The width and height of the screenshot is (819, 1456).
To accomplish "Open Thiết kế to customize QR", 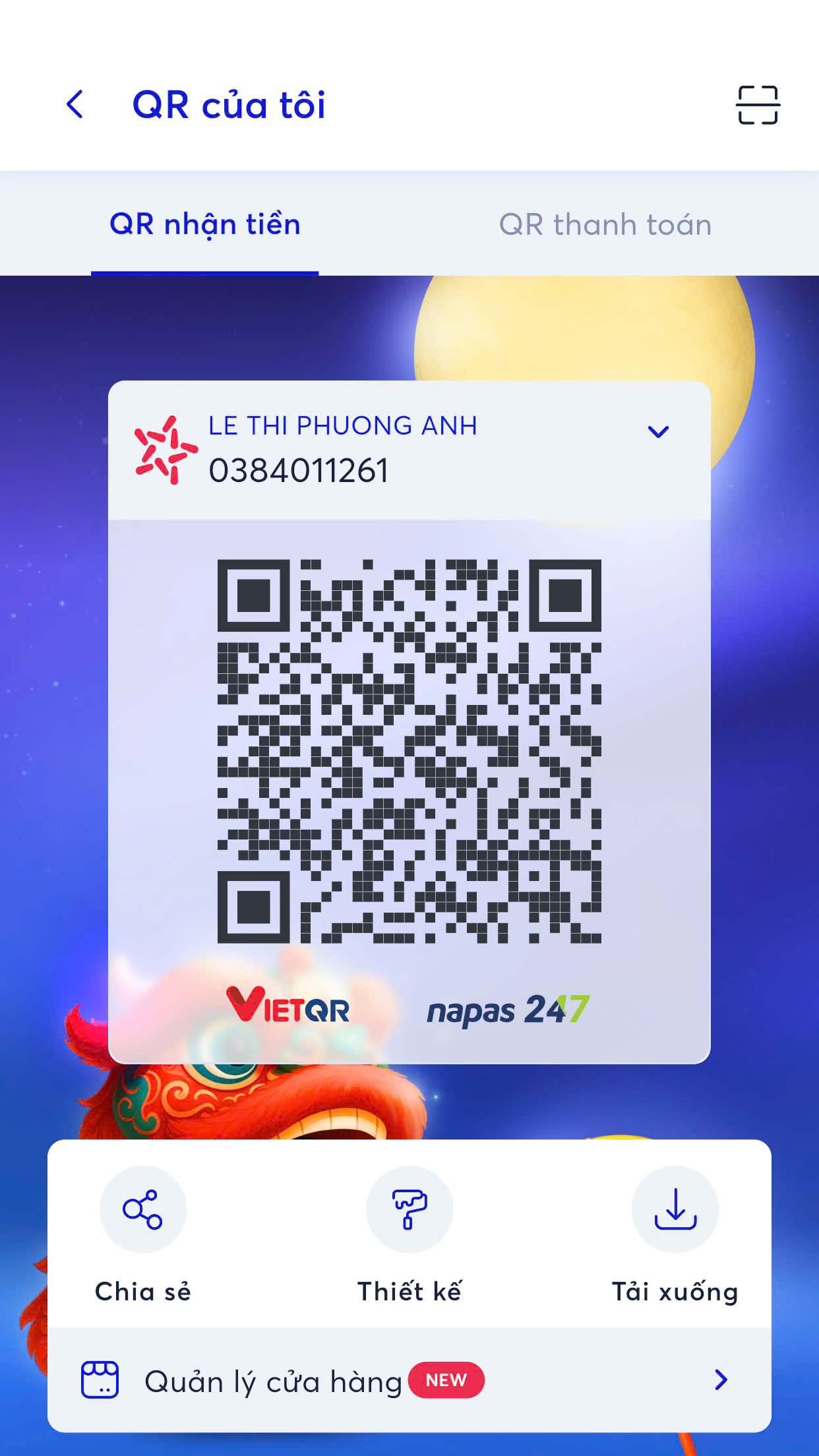I will (x=409, y=1210).
